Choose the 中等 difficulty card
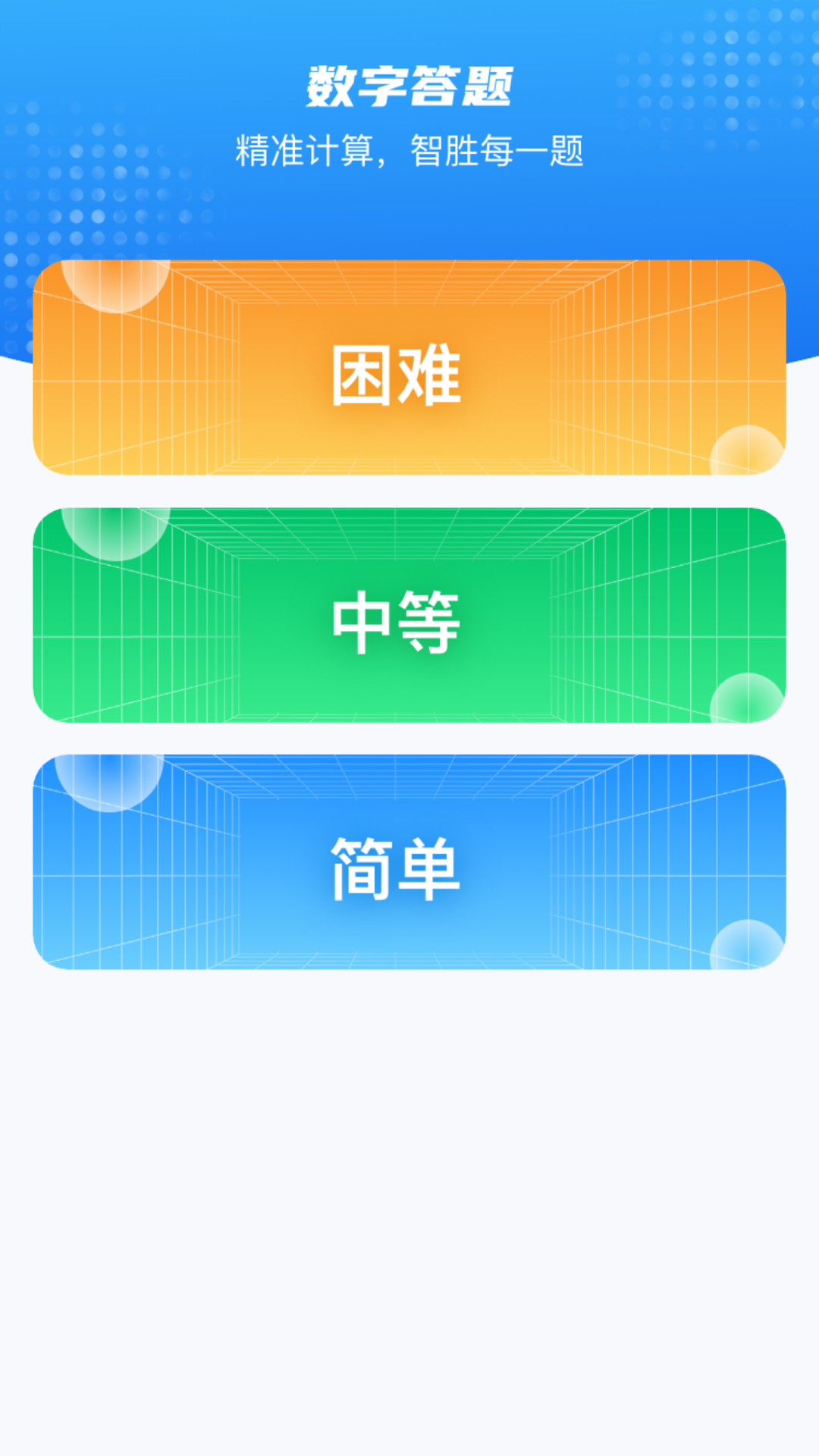This screenshot has width=819, height=1456. [409, 616]
